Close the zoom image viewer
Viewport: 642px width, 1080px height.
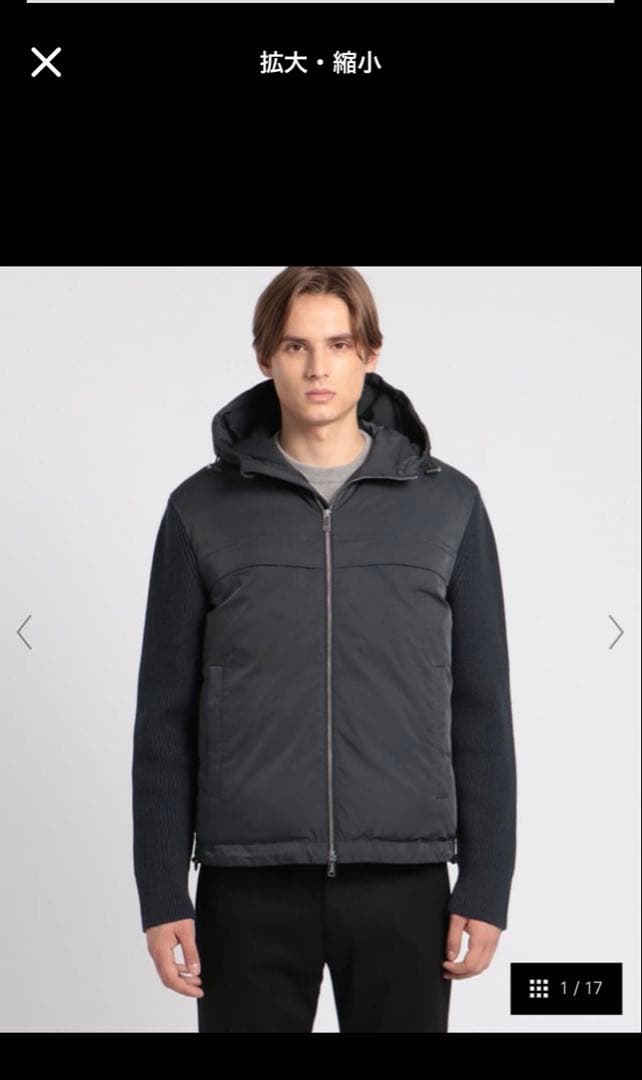coord(46,62)
